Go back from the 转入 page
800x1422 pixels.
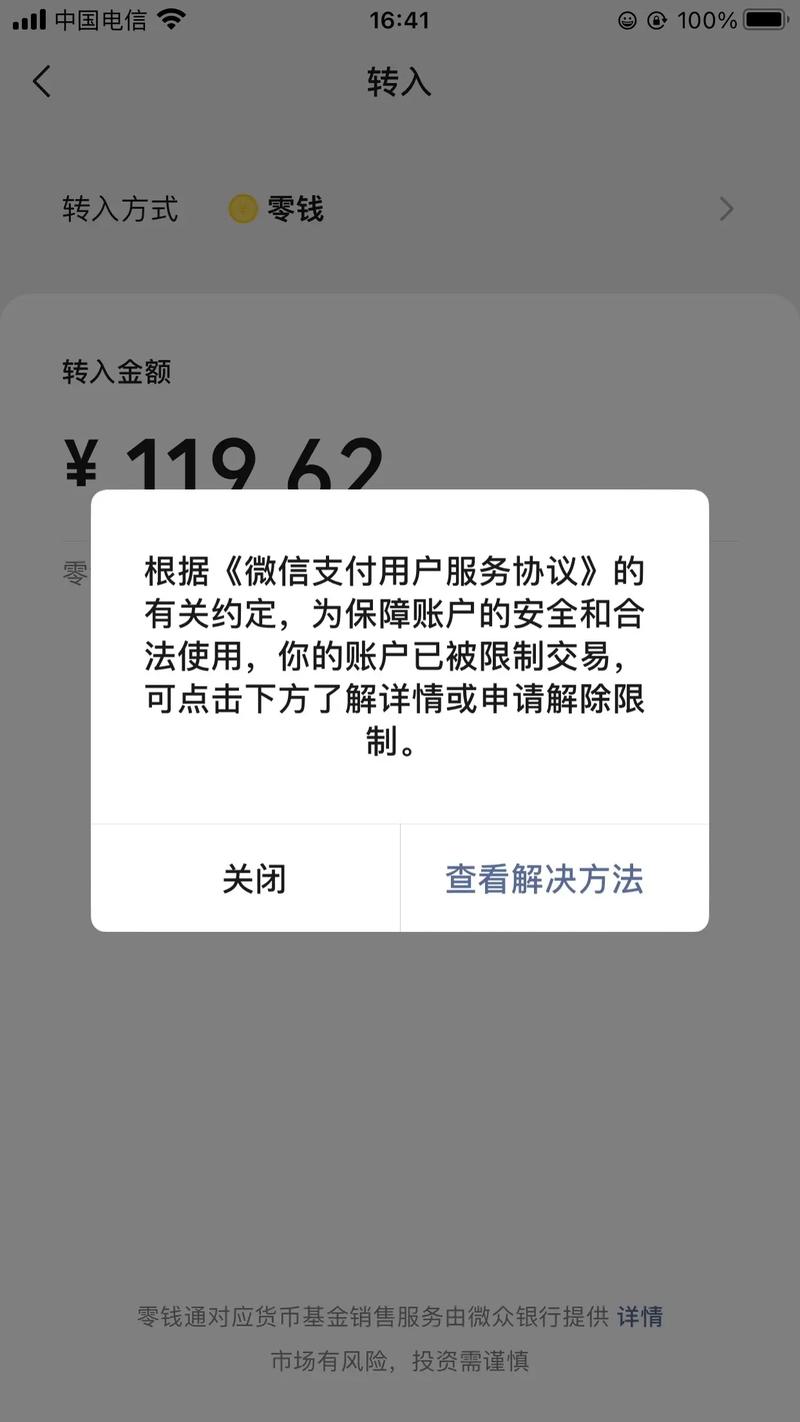[x=41, y=81]
